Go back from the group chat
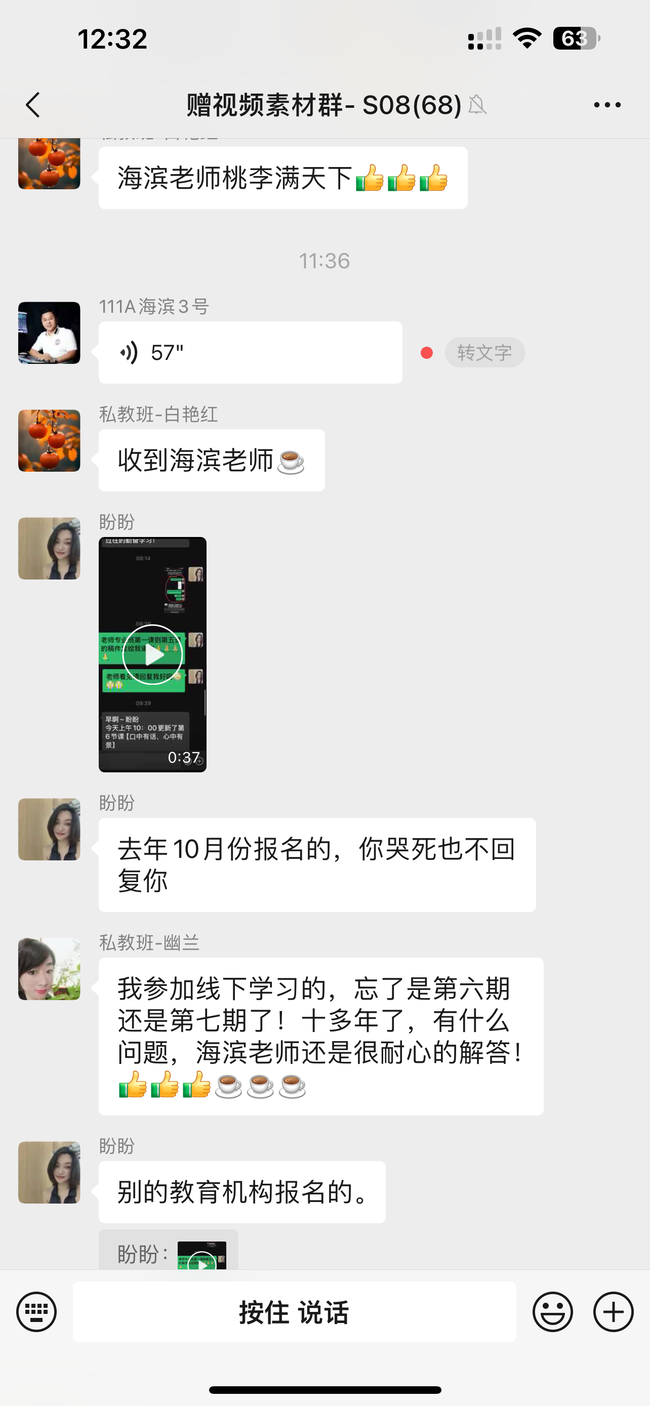 click(33, 104)
